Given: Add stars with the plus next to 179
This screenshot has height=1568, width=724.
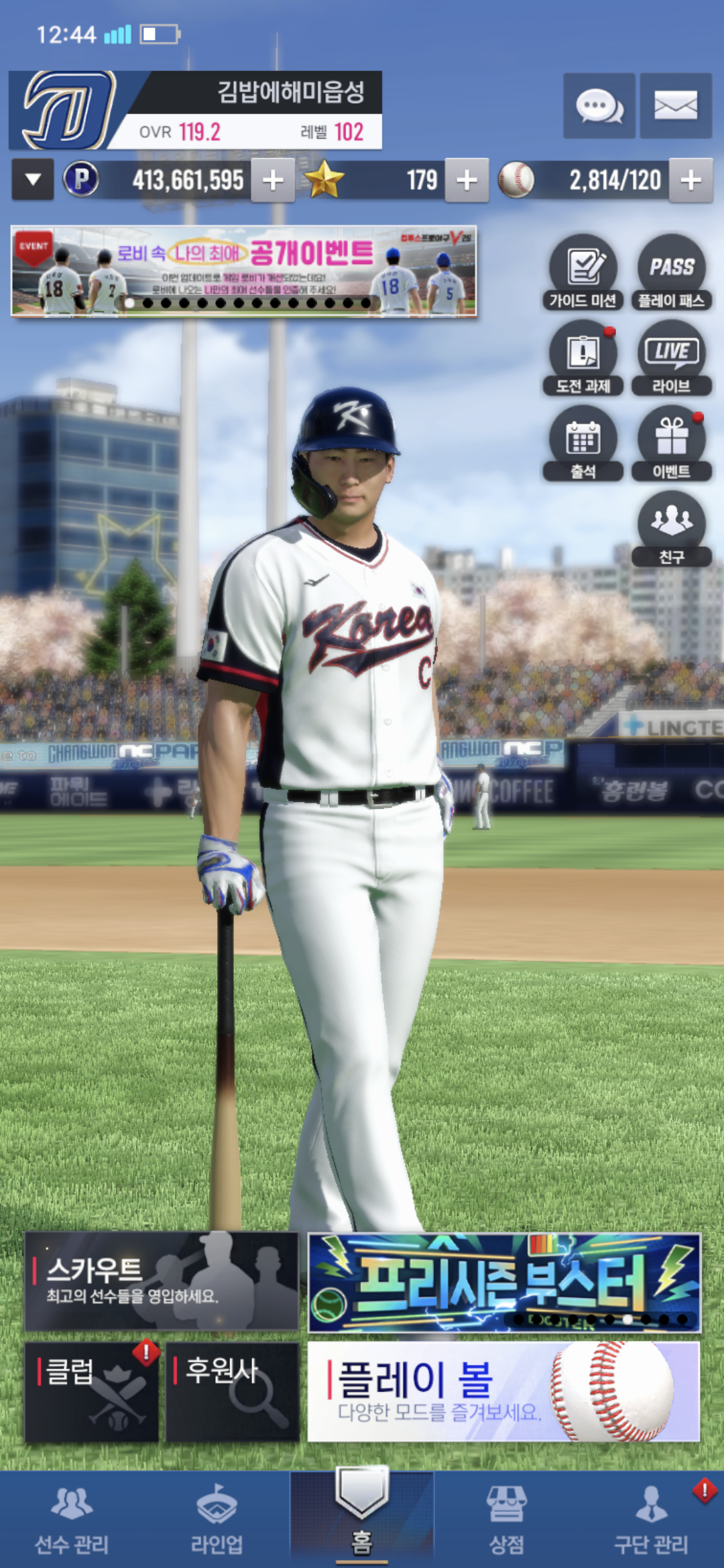Looking at the screenshot, I should (x=467, y=180).
